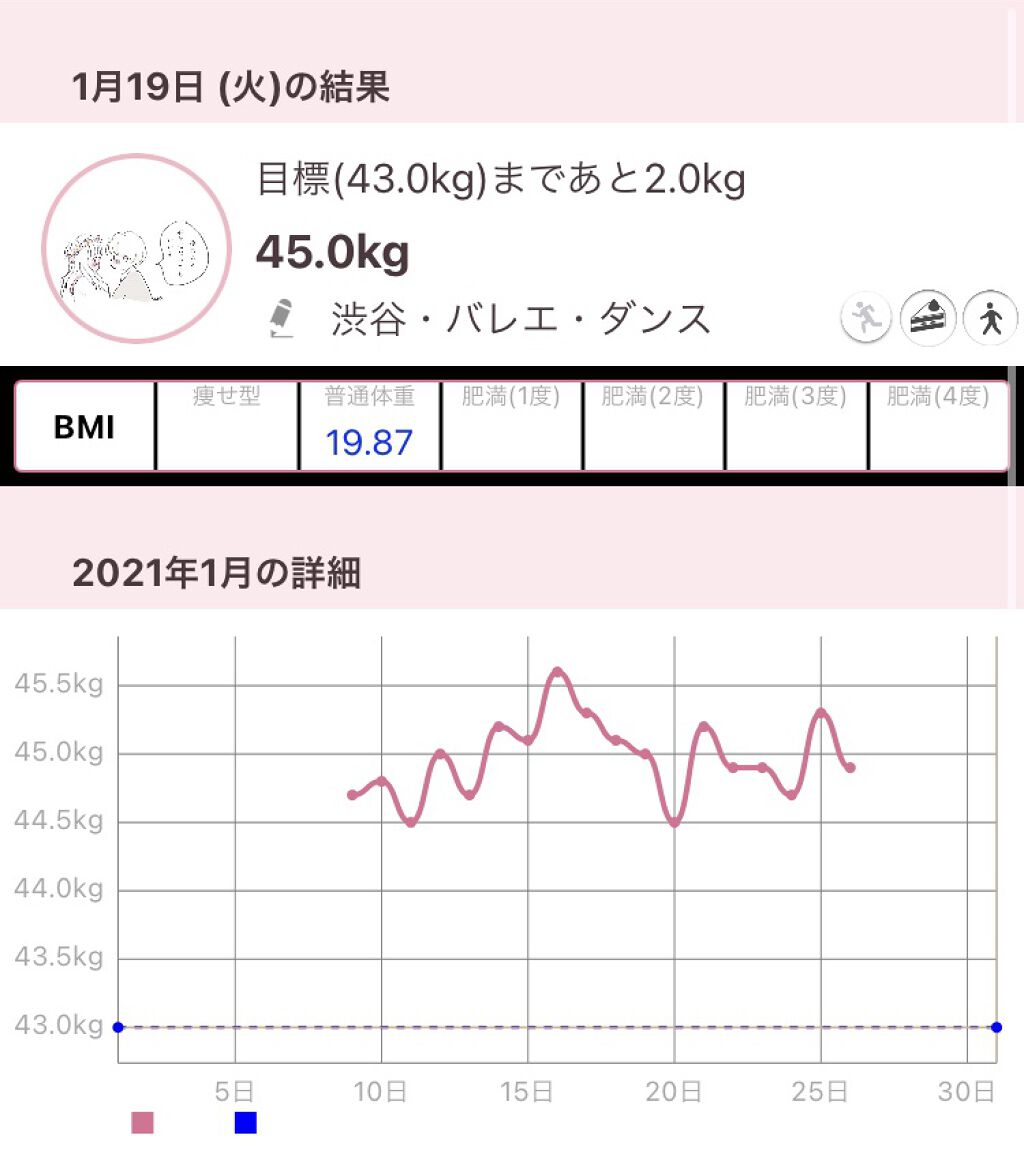
Task: Tap the walking steps icon
Action: pyautogui.click(x=988, y=316)
